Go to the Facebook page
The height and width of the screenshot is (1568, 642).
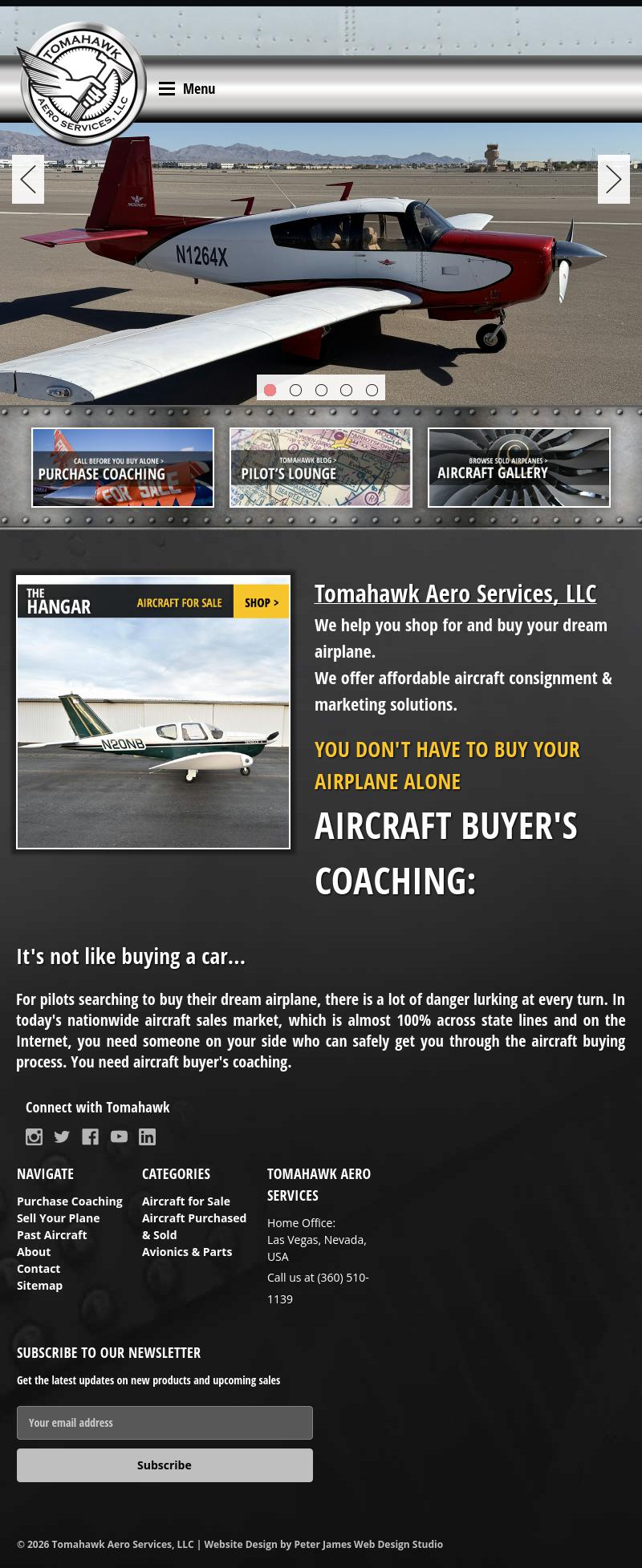pos(91,1136)
